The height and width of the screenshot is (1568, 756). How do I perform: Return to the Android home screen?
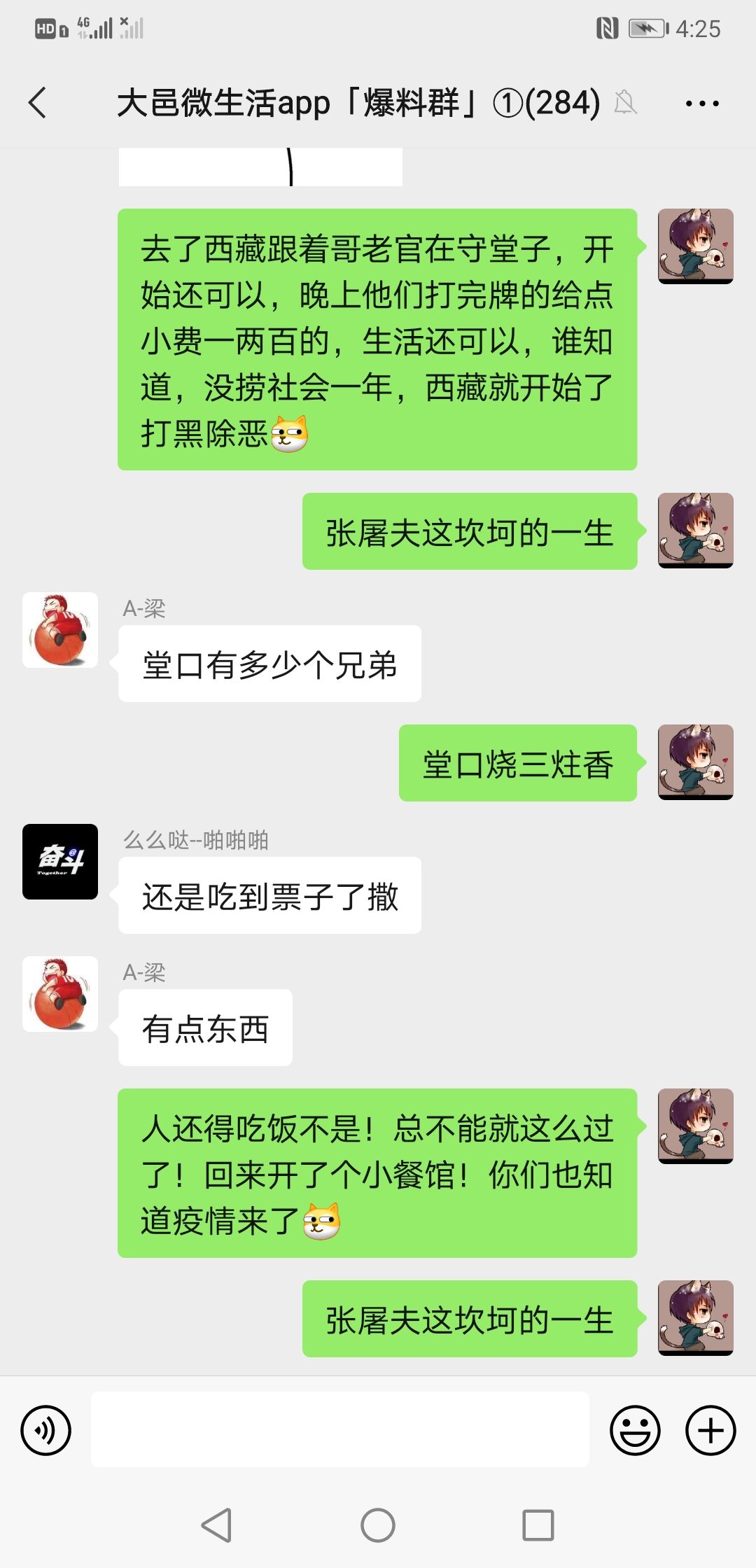pyautogui.click(x=378, y=1525)
